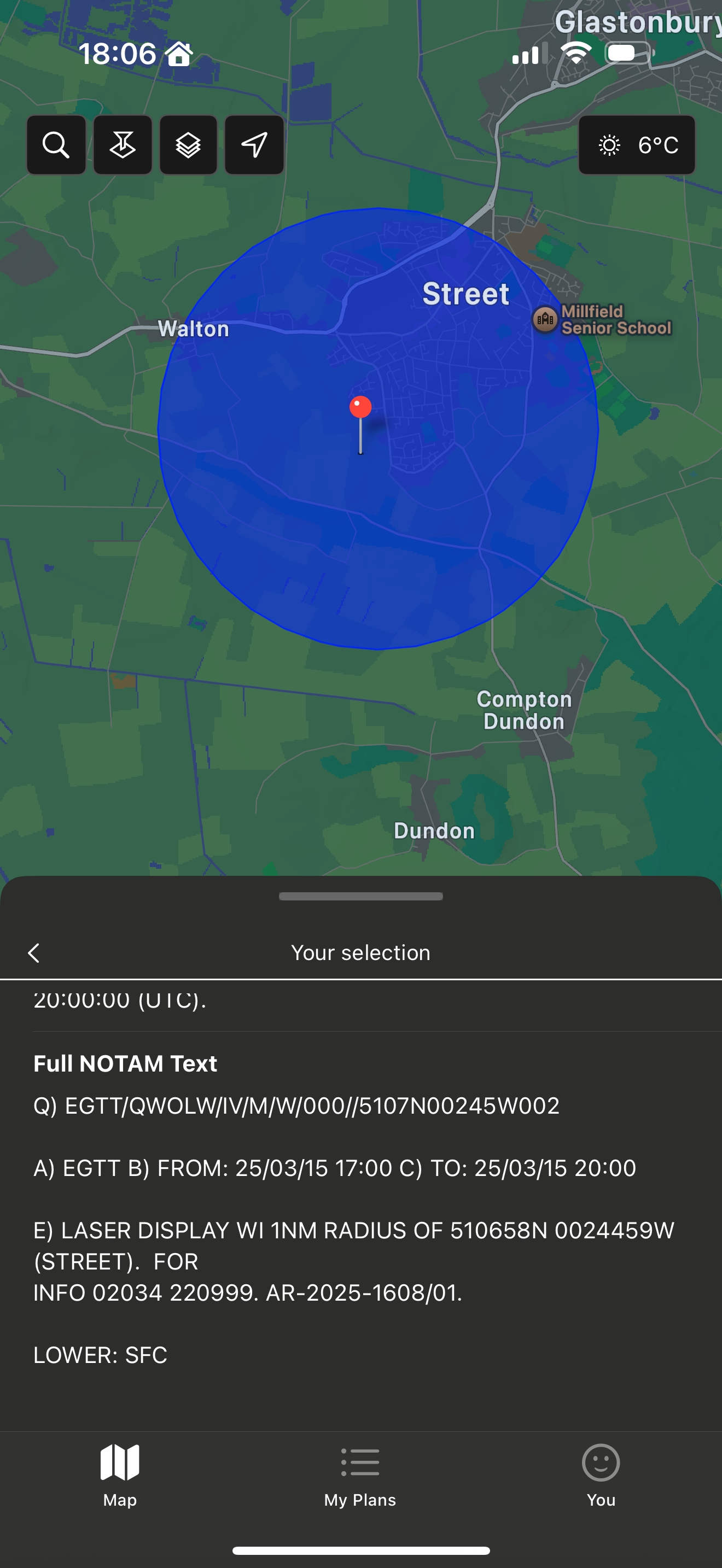Center the map on my location
This screenshot has width=722, height=1568.
pos(254,145)
